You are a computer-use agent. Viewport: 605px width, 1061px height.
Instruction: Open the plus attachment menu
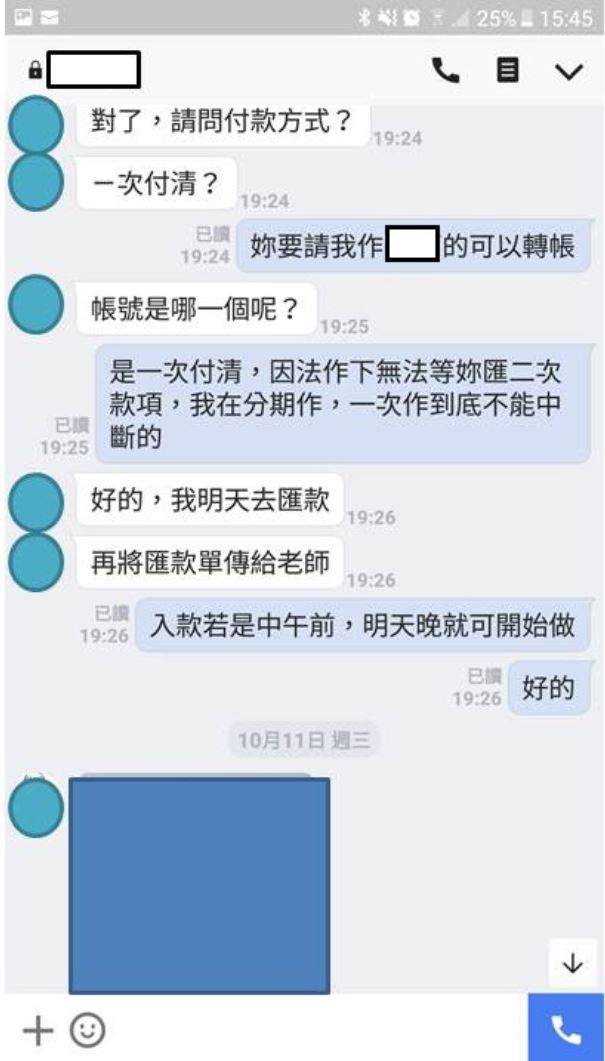(37, 1030)
